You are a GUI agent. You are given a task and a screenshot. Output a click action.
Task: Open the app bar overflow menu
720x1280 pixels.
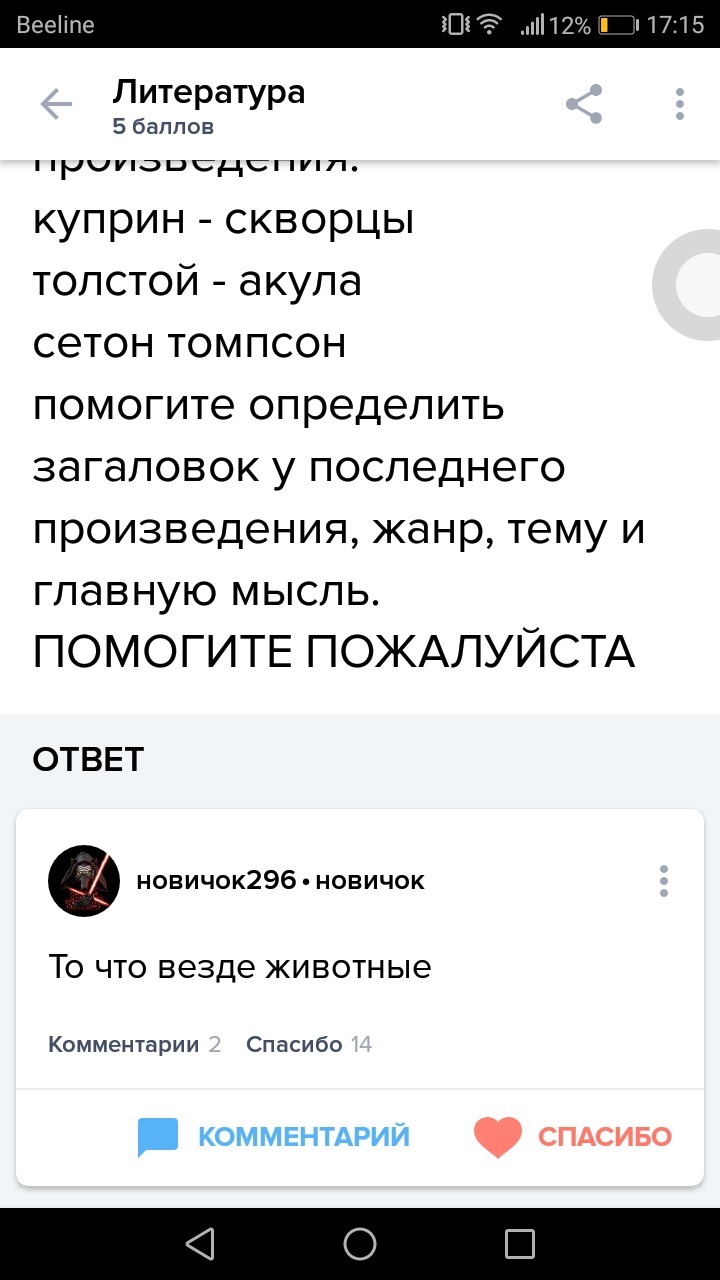(x=680, y=104)
